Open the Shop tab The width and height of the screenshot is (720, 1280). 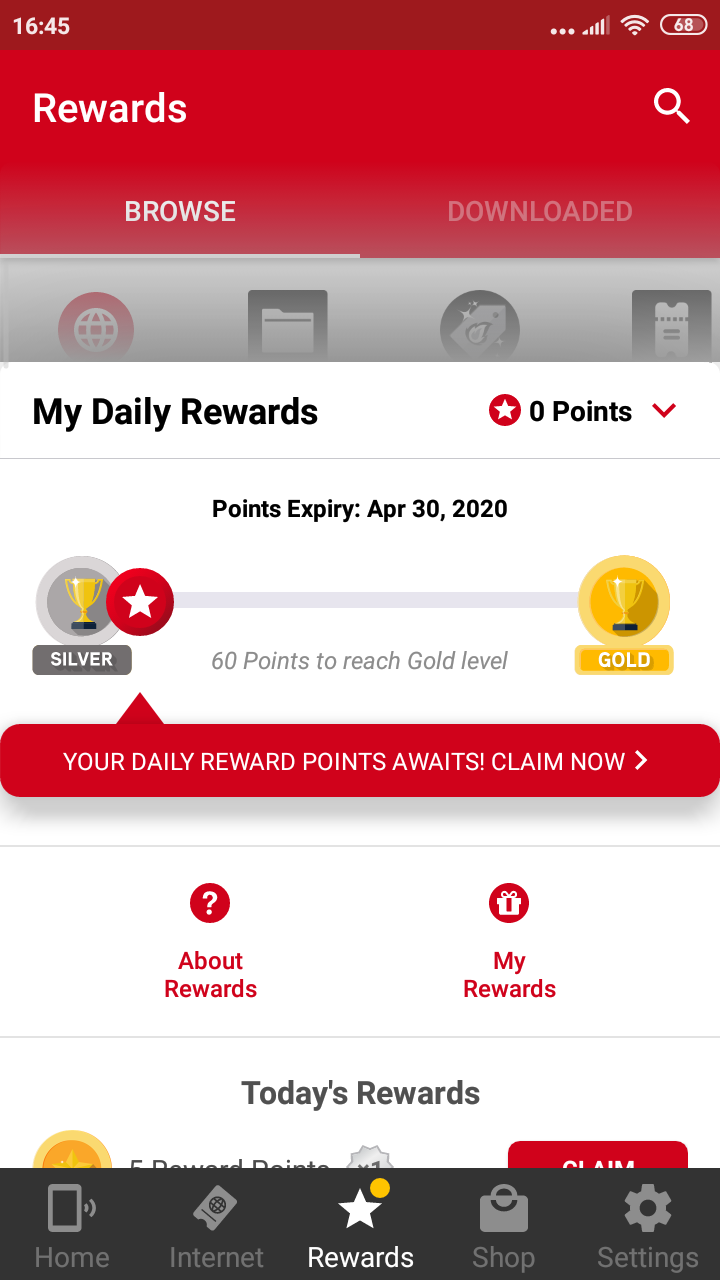tap(503, 1226)
